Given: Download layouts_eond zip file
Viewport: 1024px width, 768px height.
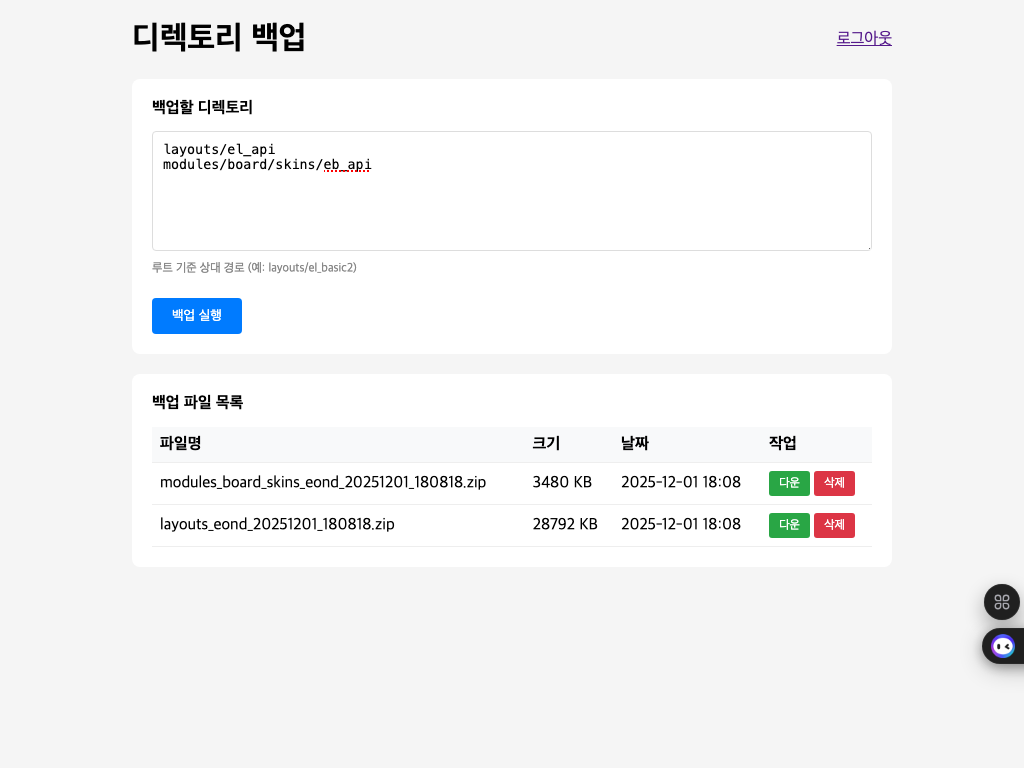Looking at the screenshot, I should click(789, 525).
